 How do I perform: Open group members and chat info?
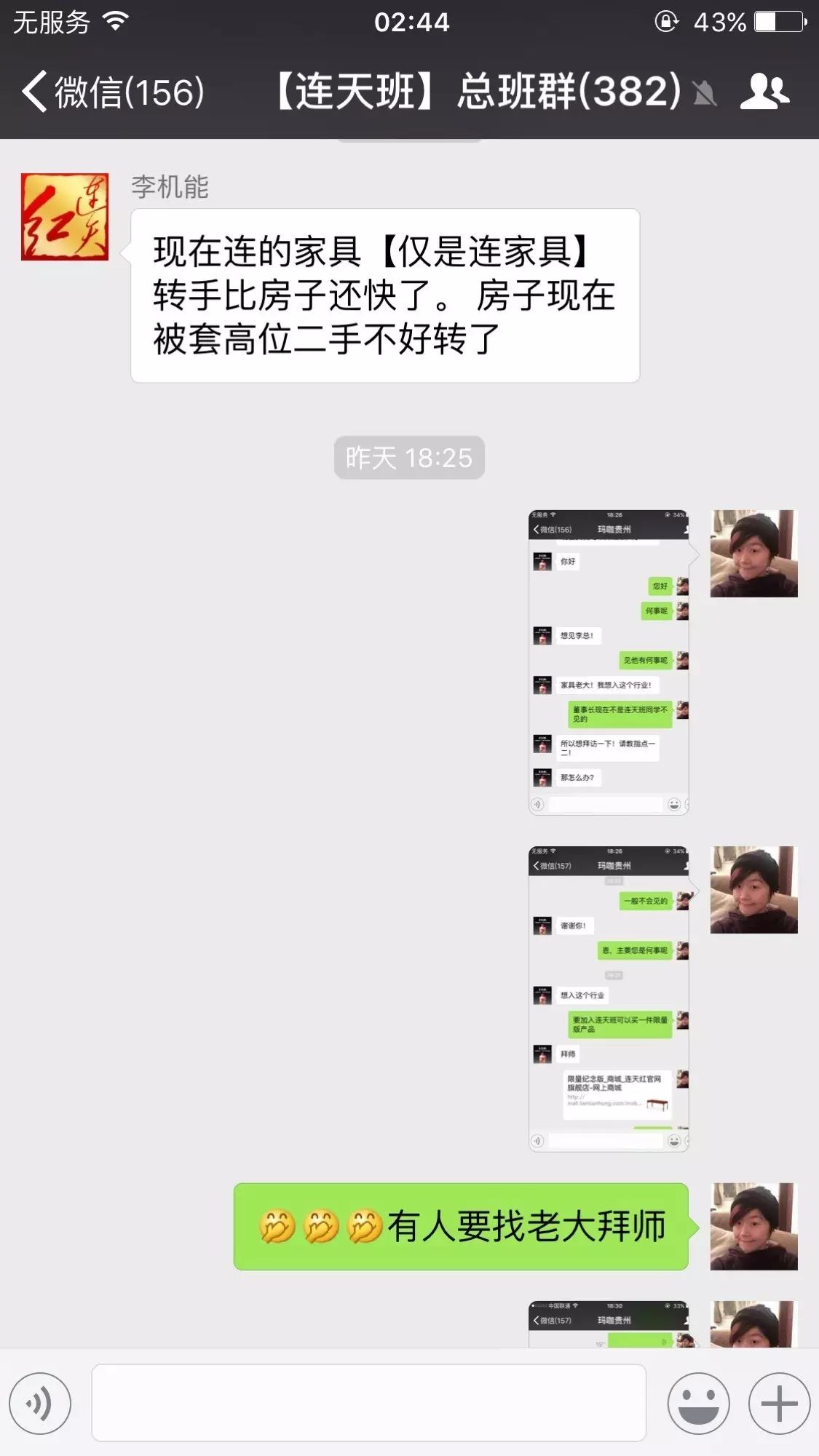point(764,92)
